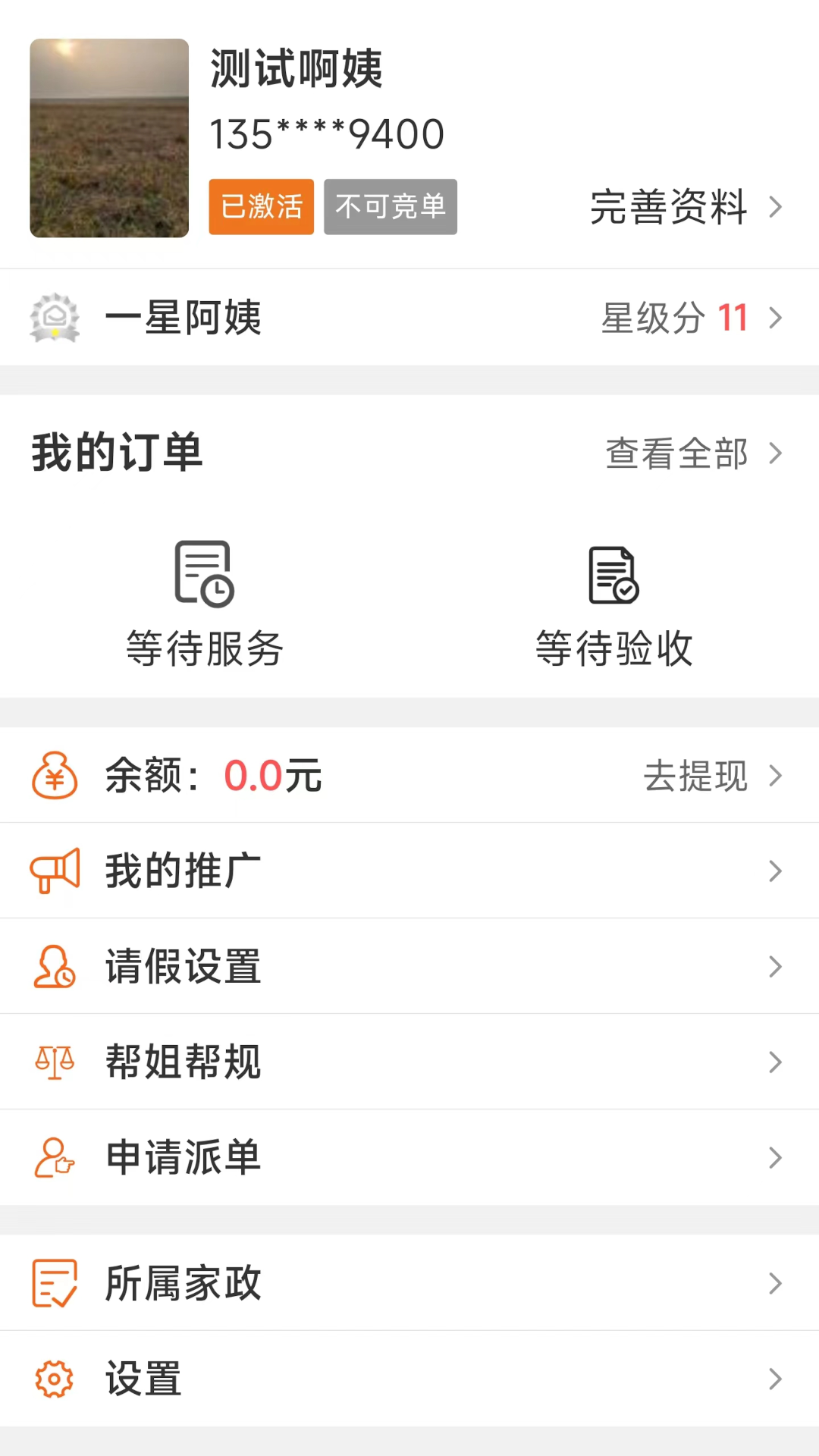Click the 已激活 activated status badge

click(261, 206)
